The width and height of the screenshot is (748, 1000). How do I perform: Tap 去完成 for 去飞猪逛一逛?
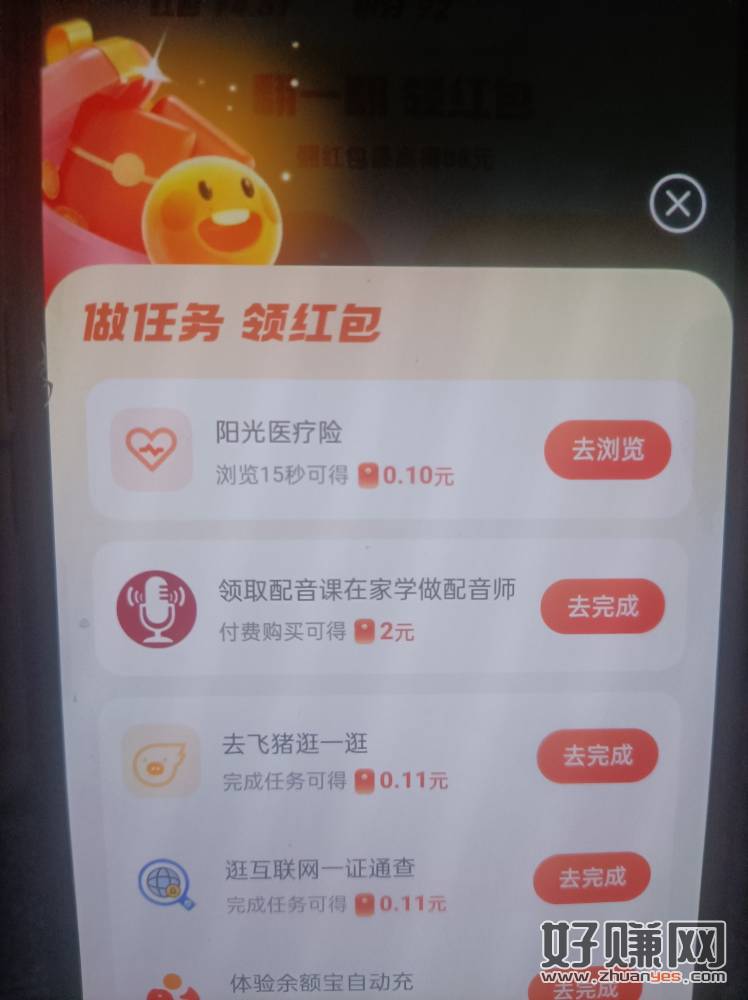tap(598, 756)
